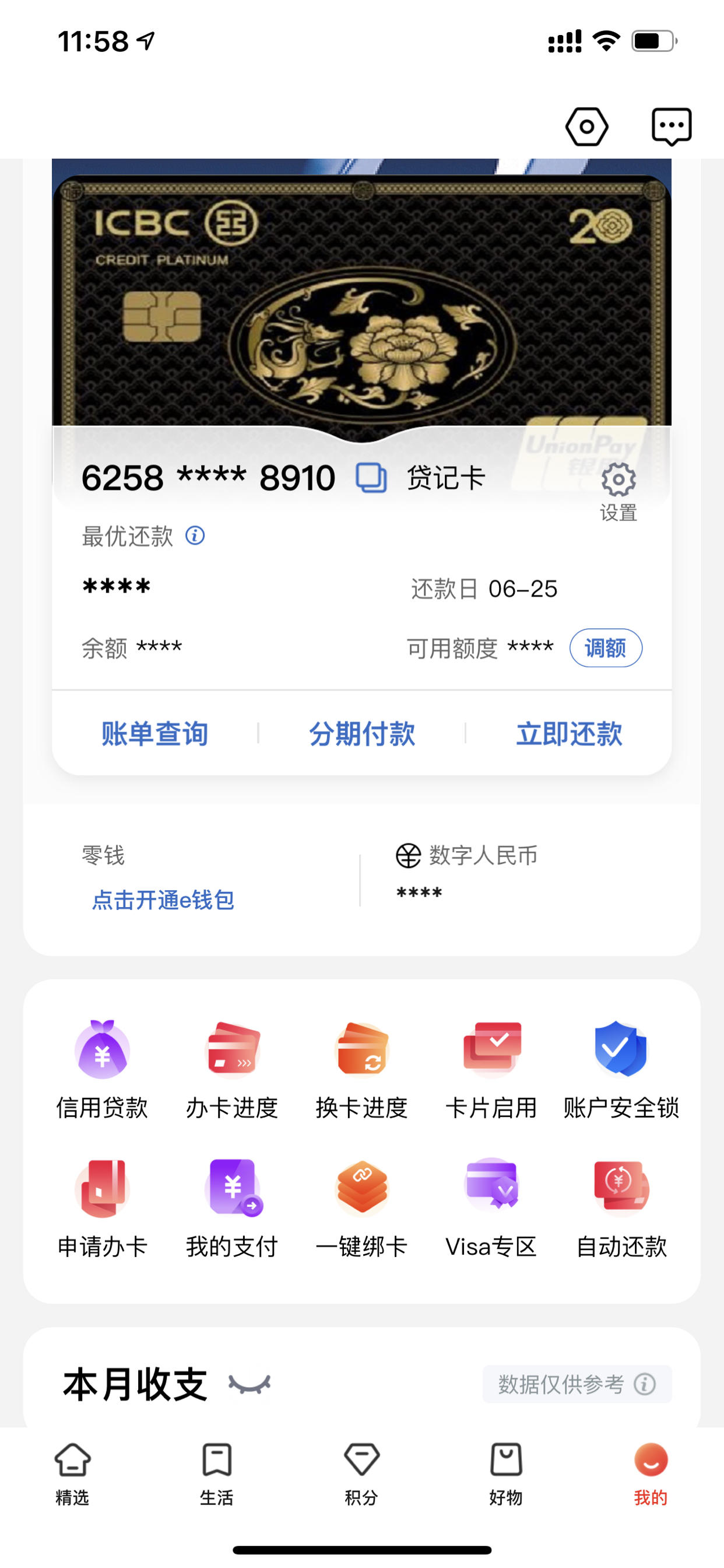Open 账户安全锁
Screen dimensions: 724x1568
[x=621, y=1069]
